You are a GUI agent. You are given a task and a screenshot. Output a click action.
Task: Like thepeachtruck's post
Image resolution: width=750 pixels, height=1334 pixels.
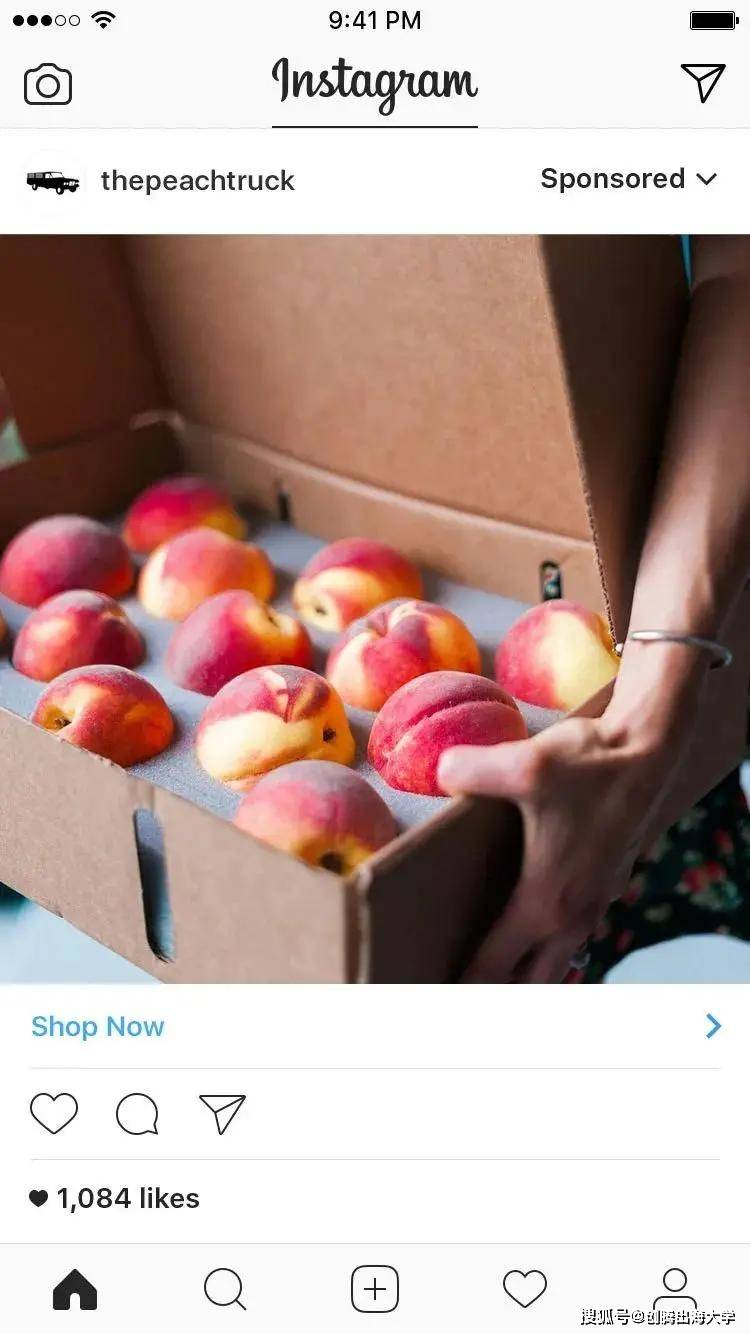click(54, 1114)
